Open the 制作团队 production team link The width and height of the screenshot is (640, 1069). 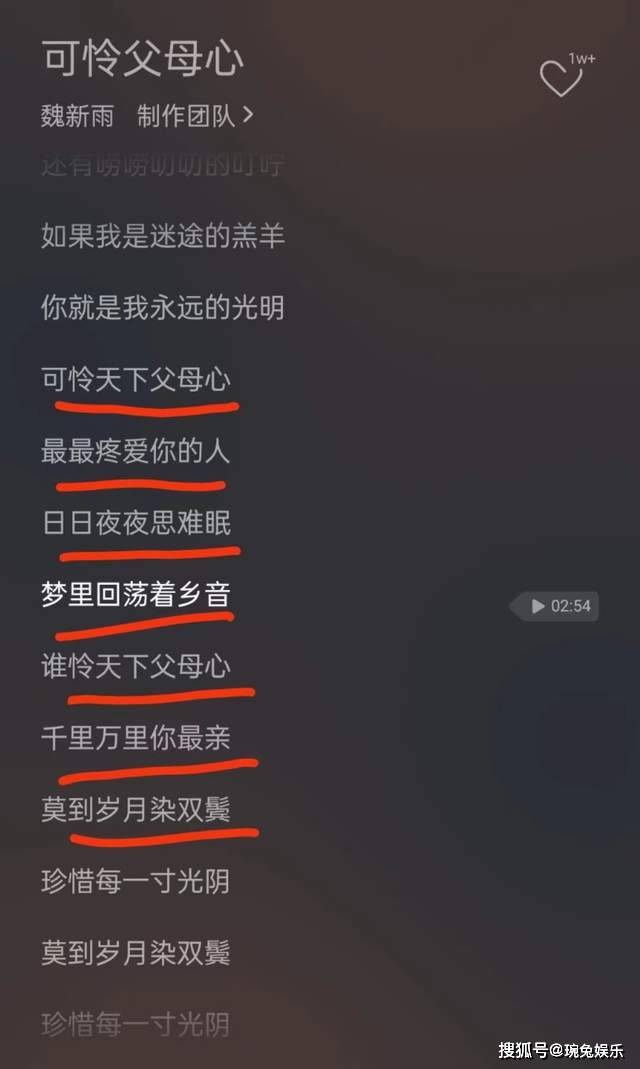point(195,115)
